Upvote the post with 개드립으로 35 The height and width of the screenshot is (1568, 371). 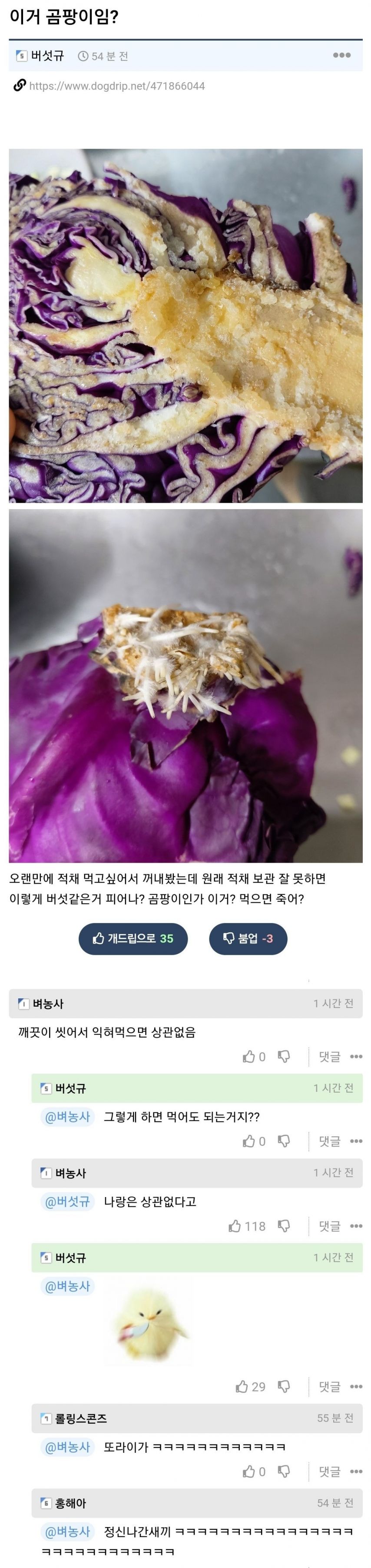click(132, 939)
